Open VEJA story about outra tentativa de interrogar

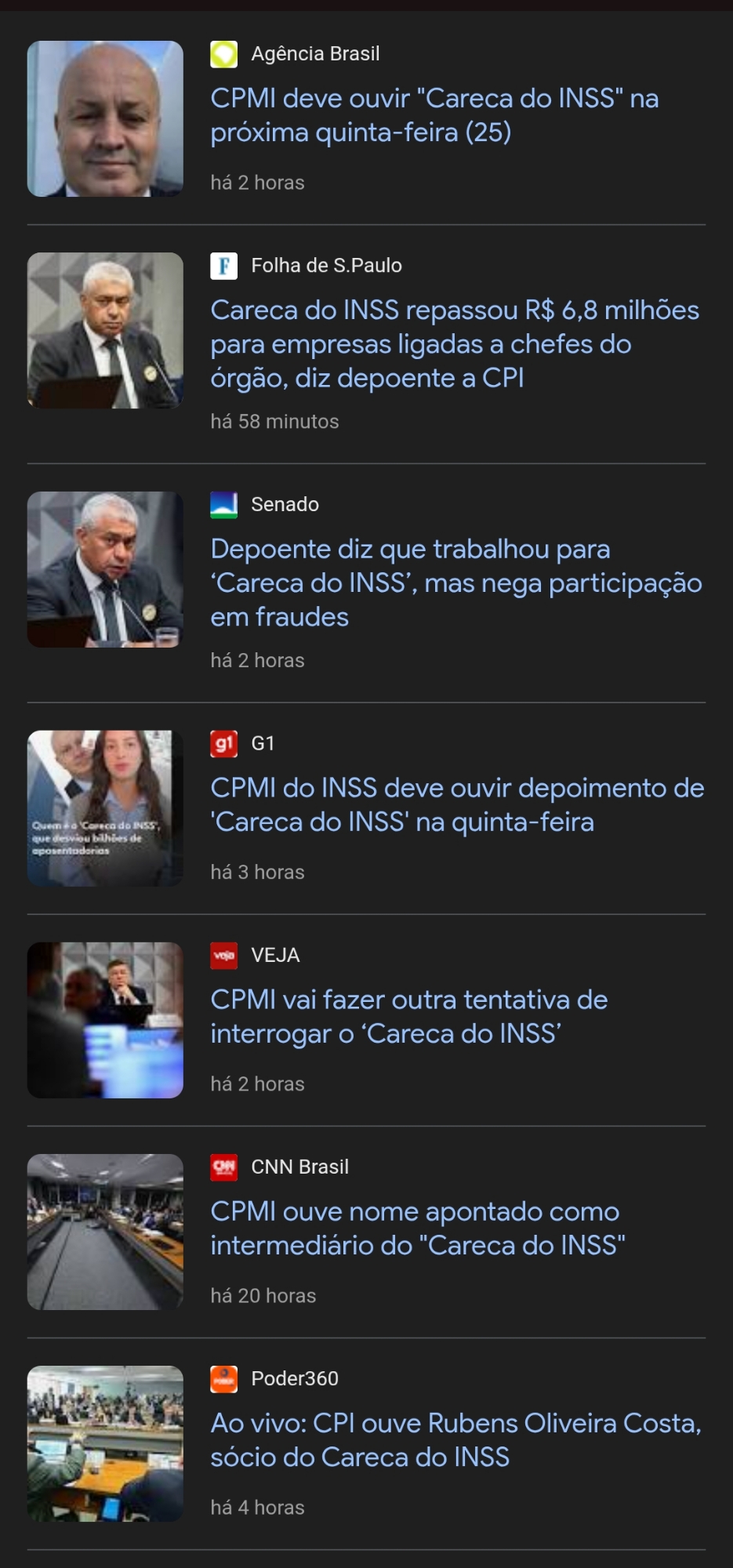pos(408,1017)
